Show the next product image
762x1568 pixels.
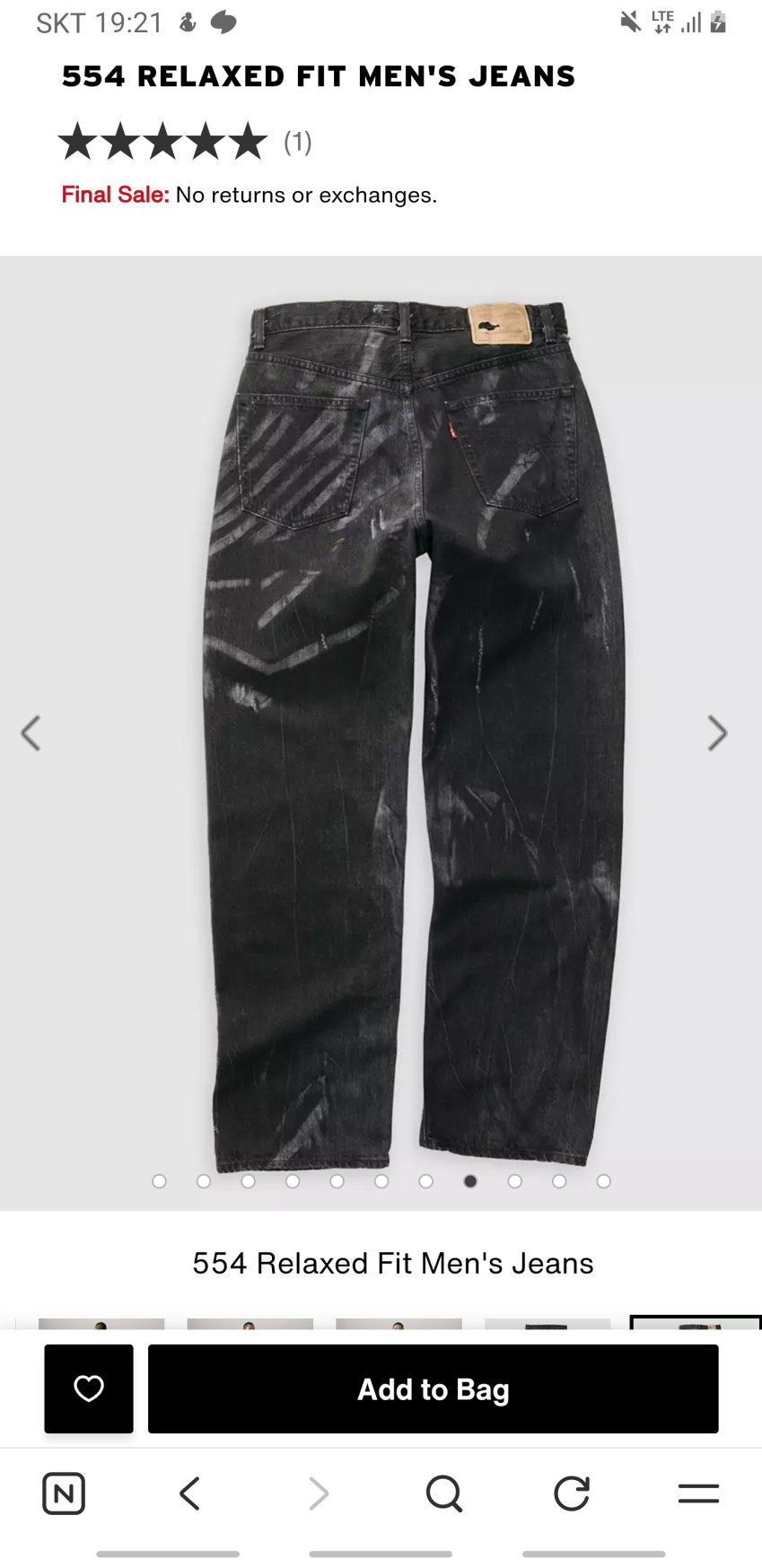716,733
